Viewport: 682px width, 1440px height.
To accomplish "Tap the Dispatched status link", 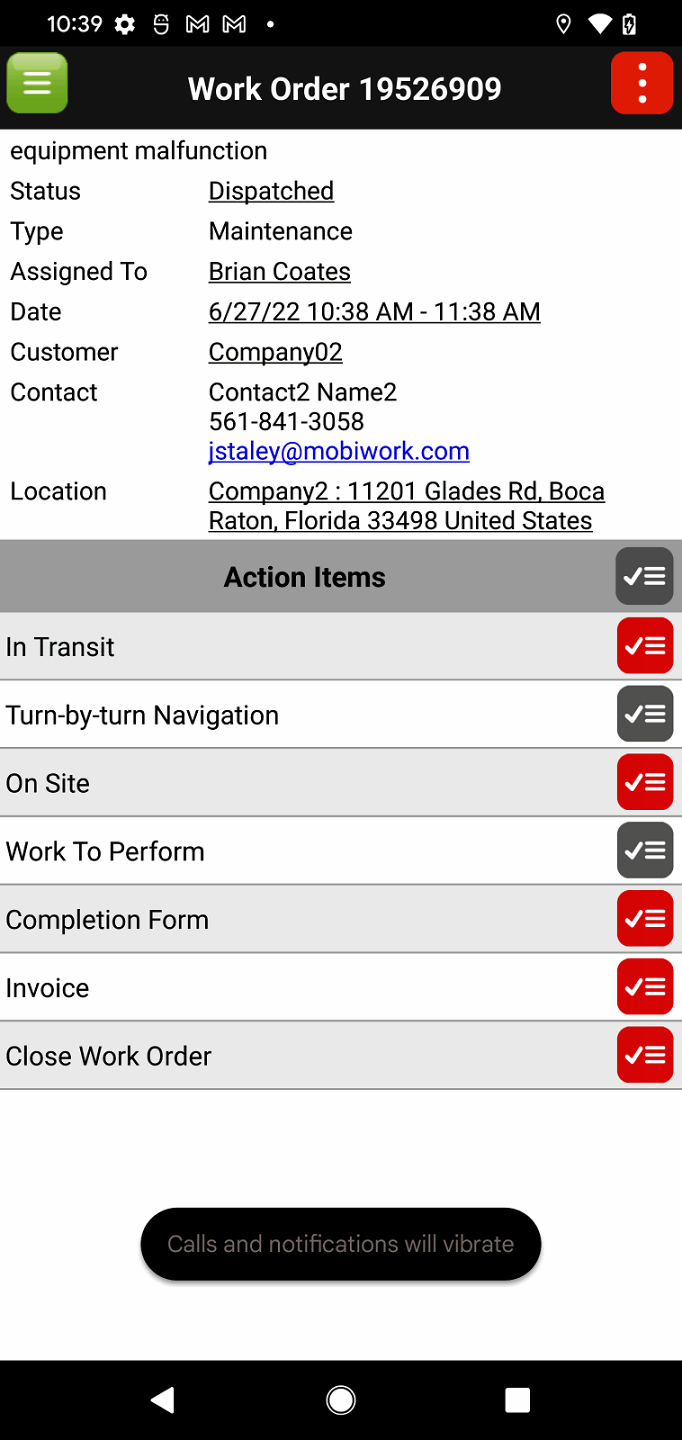I will 271,191.
